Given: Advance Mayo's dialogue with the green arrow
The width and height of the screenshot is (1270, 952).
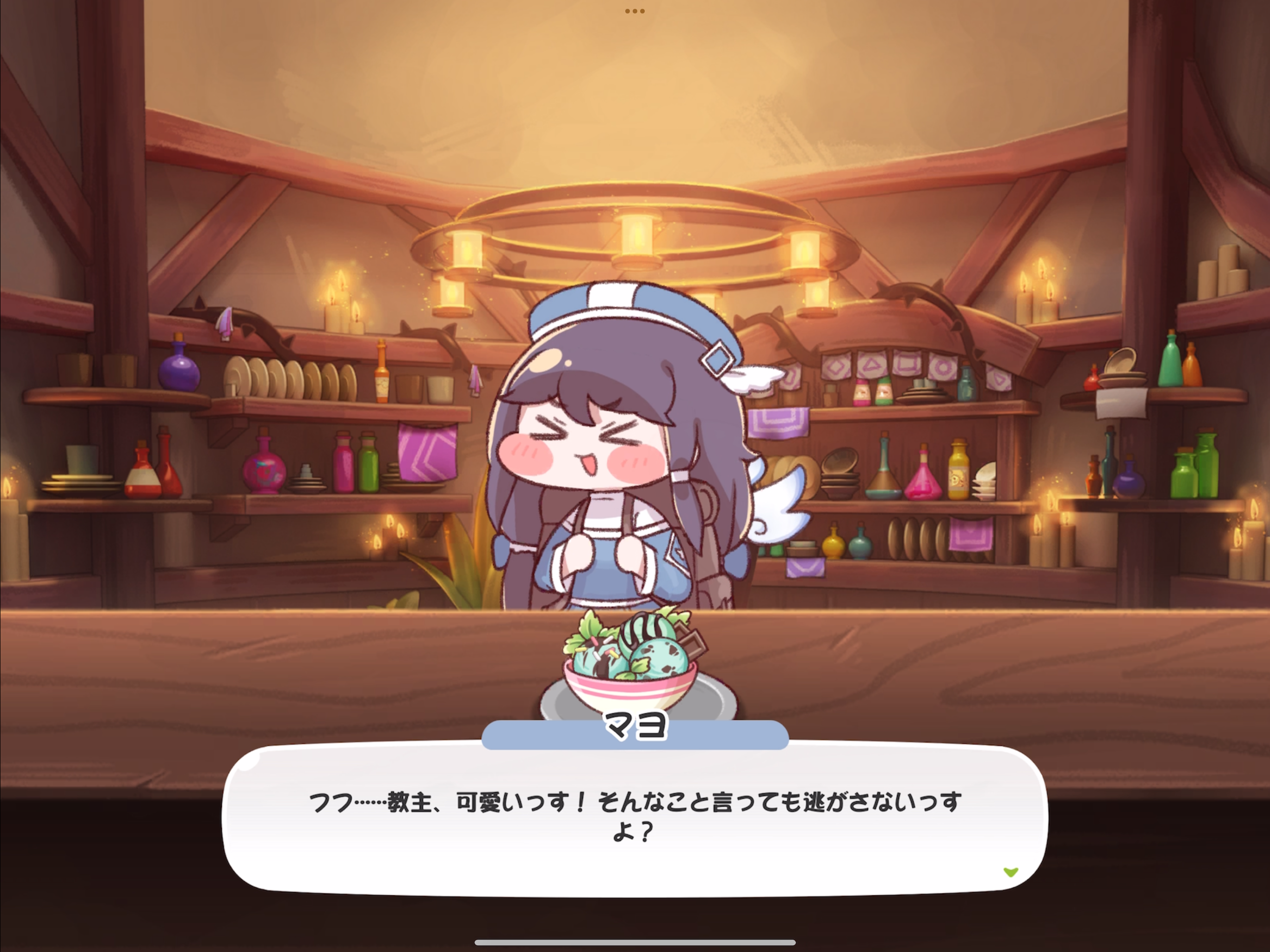Looking at the screenshot, I should [x=1011, y=872].
